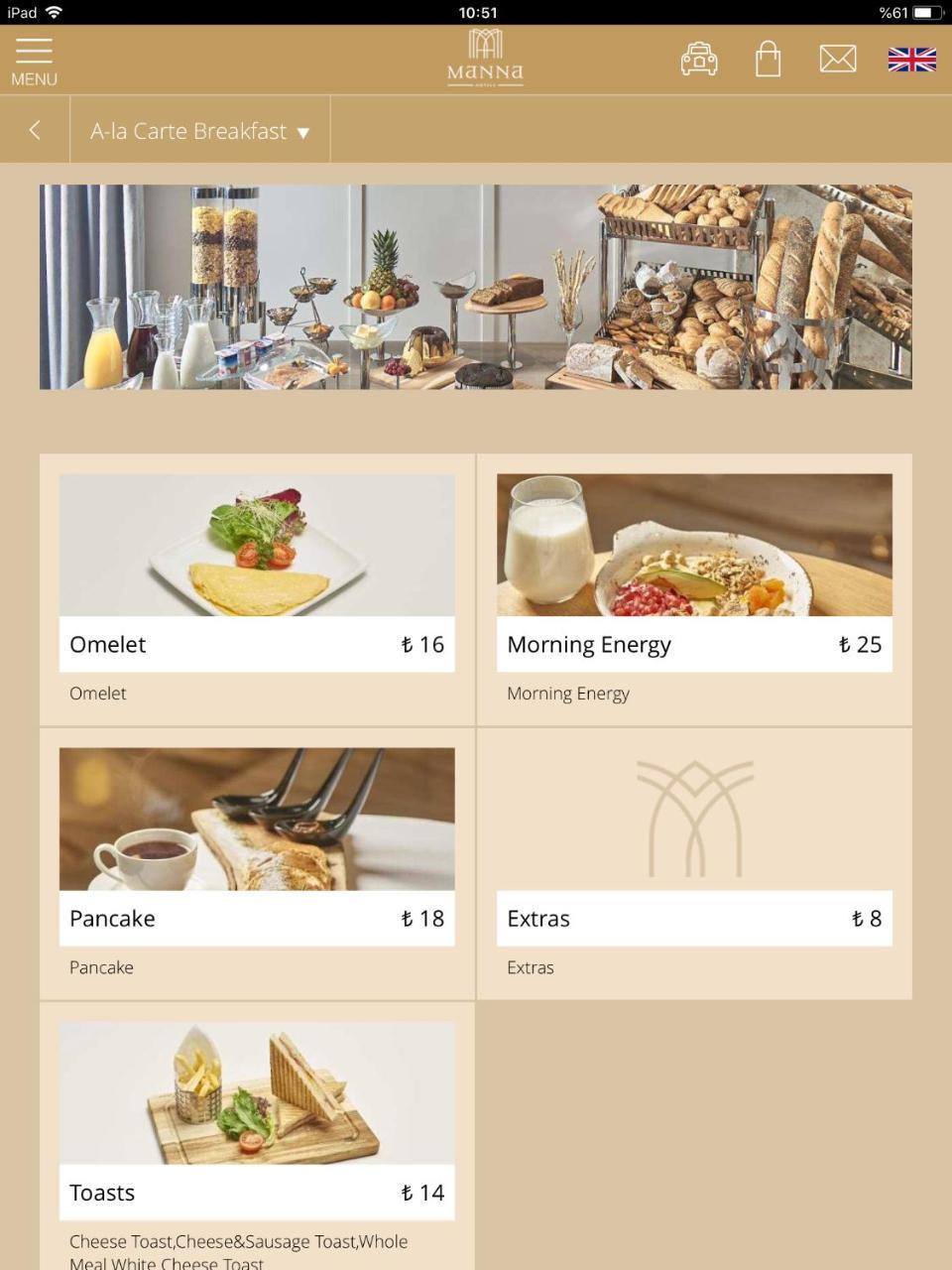Open the envelope messages icon
952x1270 pixels.
[837, 60]
